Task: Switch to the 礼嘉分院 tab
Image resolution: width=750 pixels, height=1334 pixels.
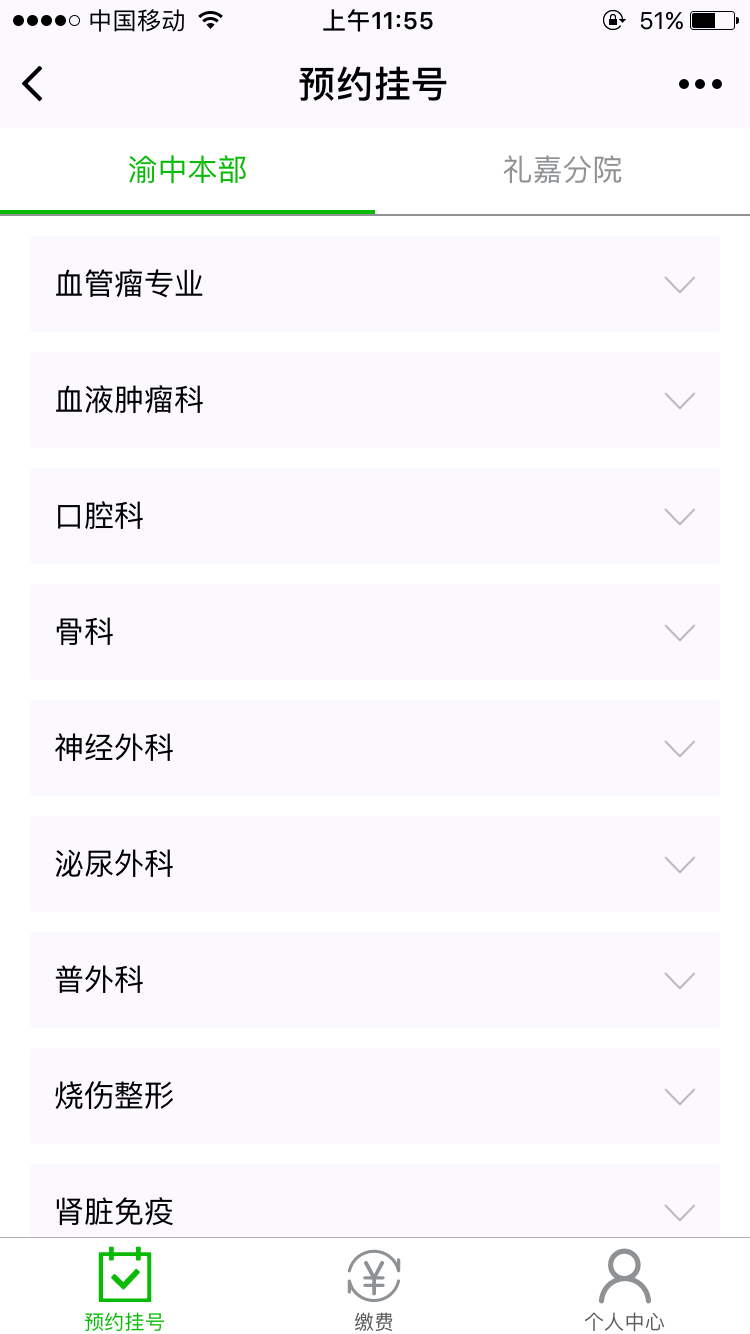Action: pyautogui.click(x=562, y=170)
